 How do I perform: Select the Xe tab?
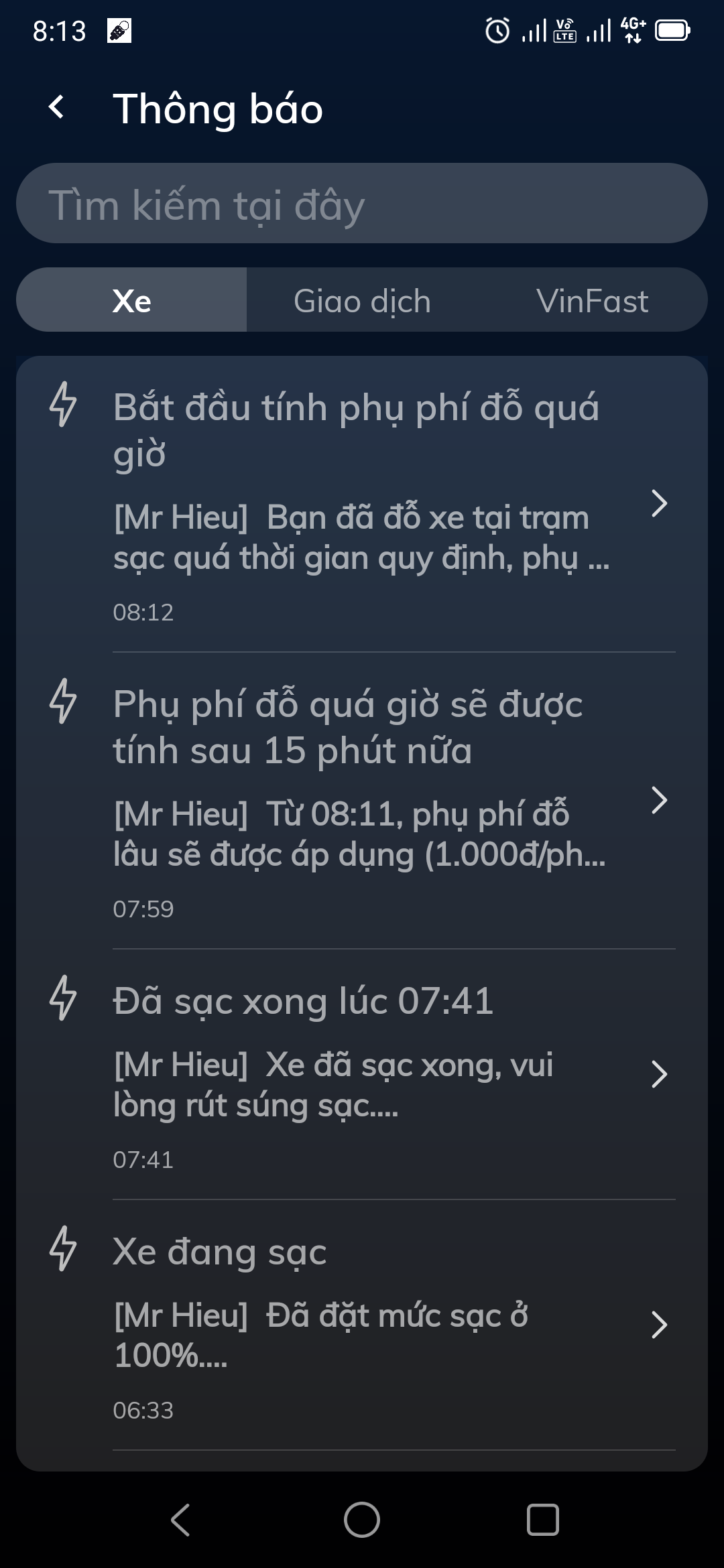pyautogui.click(x=132, y=300)
